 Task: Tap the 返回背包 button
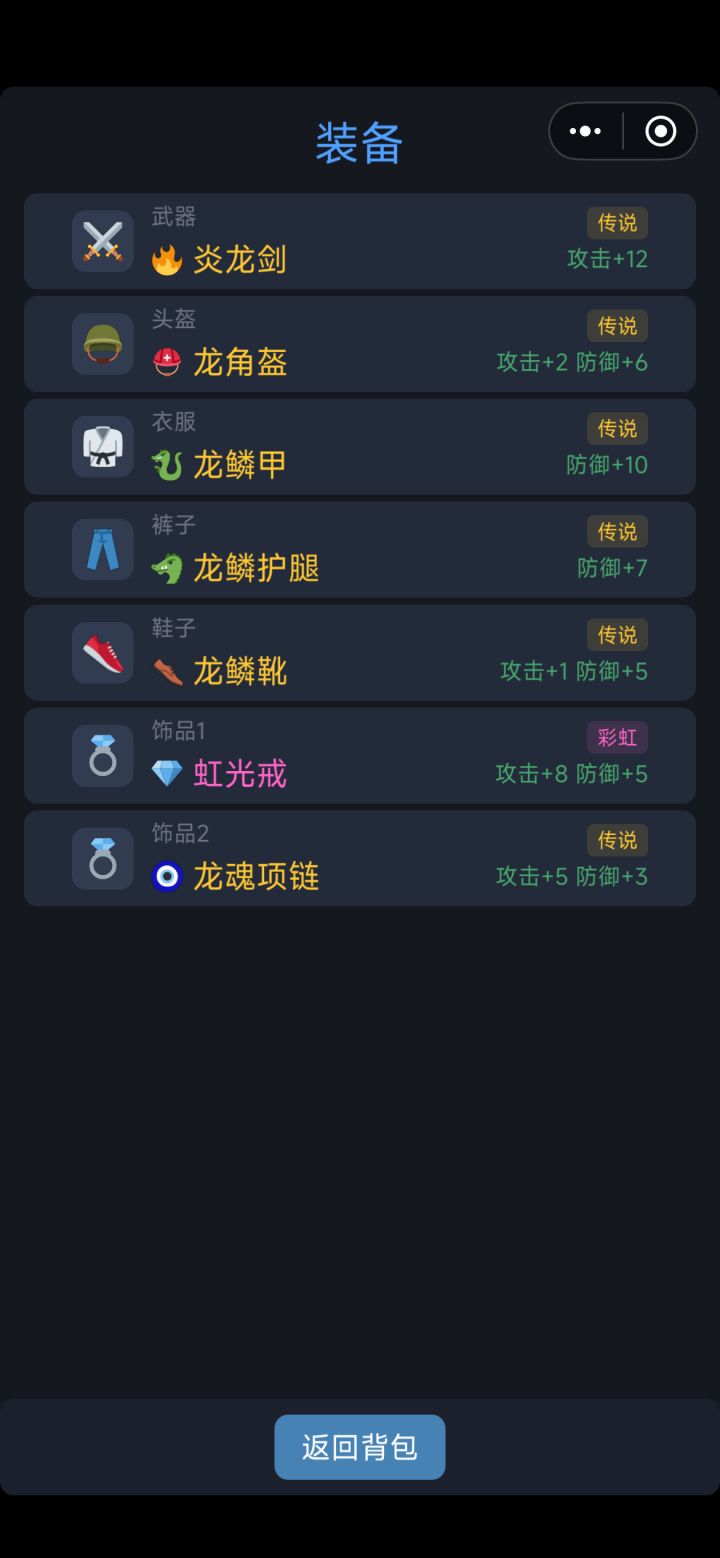[359, 1447]
